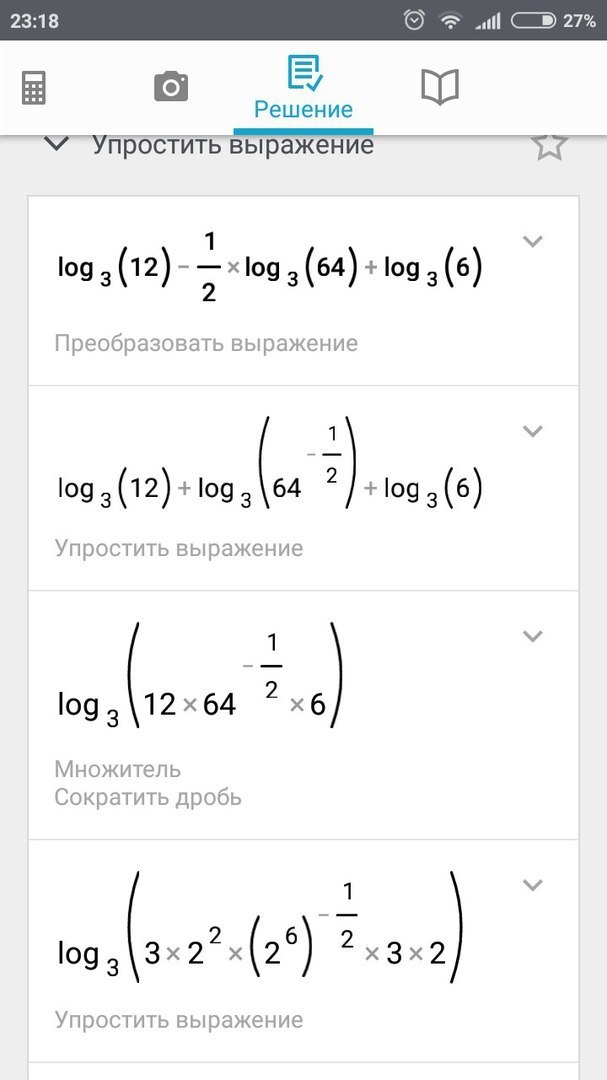Switch to the calculator tab
The image size is (607, 1080).
coord(34,89)
